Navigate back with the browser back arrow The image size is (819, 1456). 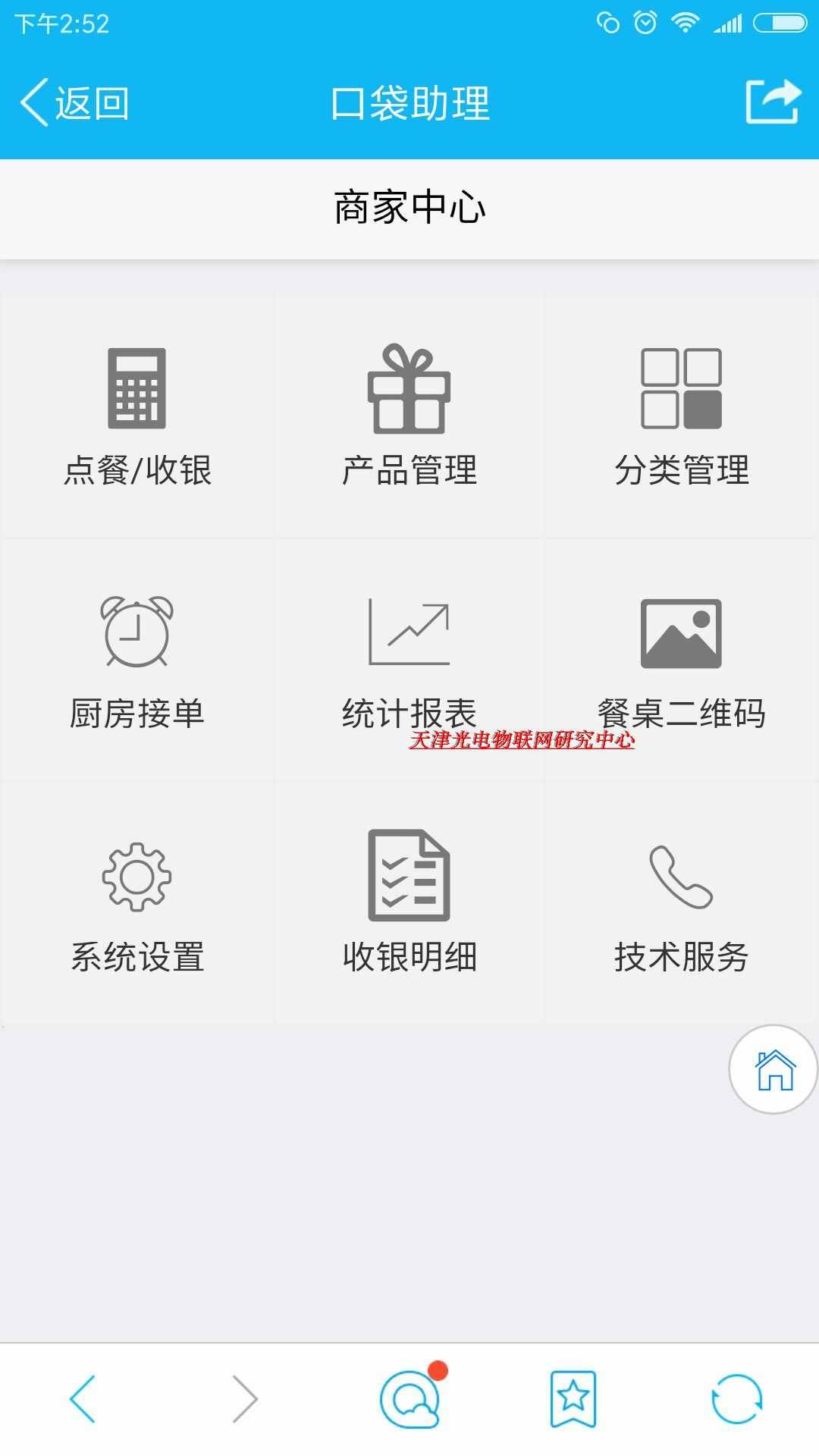83,1398
